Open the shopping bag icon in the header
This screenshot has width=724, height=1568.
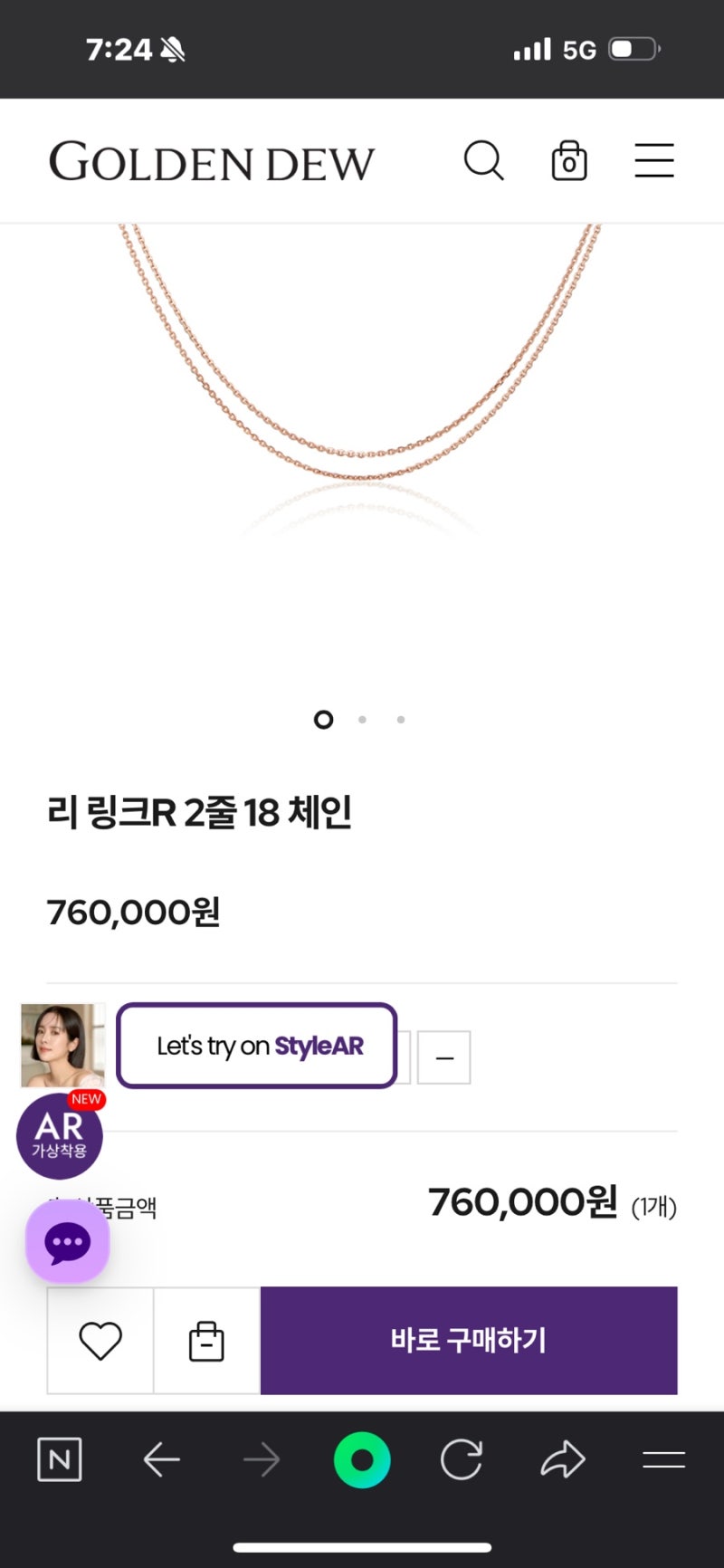pyautogui.click(x=569, y=160)
